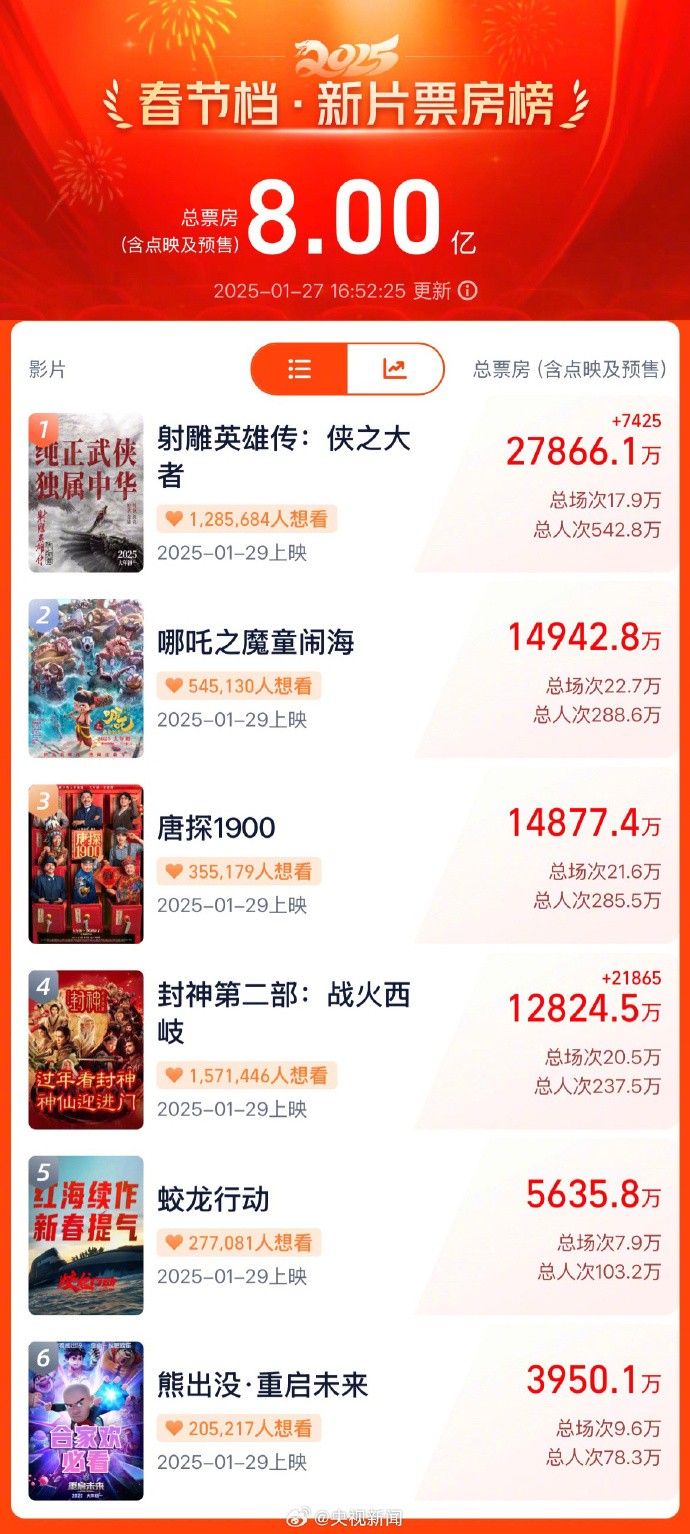
Task: Tap the 熊出没·重启未来 movie row
Action: pos(263,1385)
